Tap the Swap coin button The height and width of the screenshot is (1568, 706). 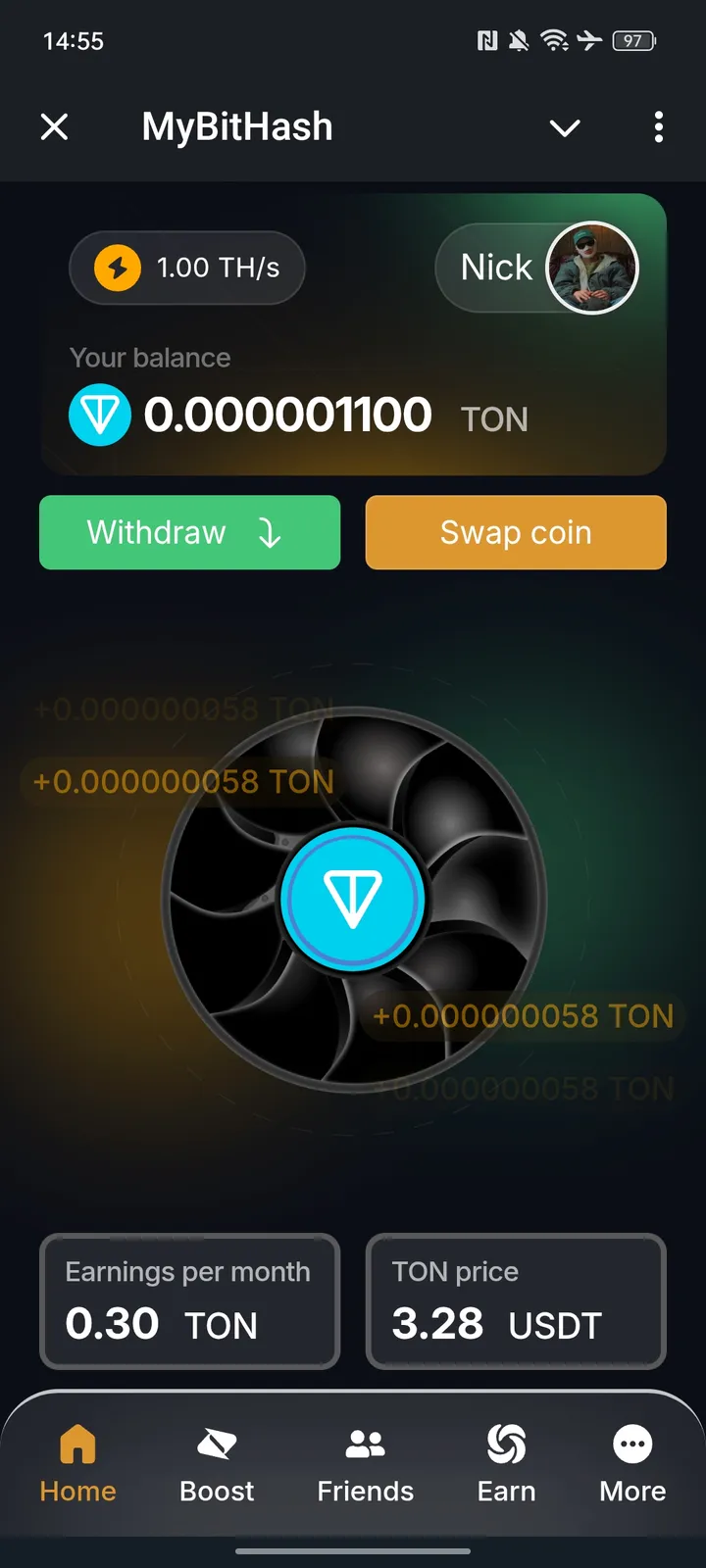[x=516, y=532]
